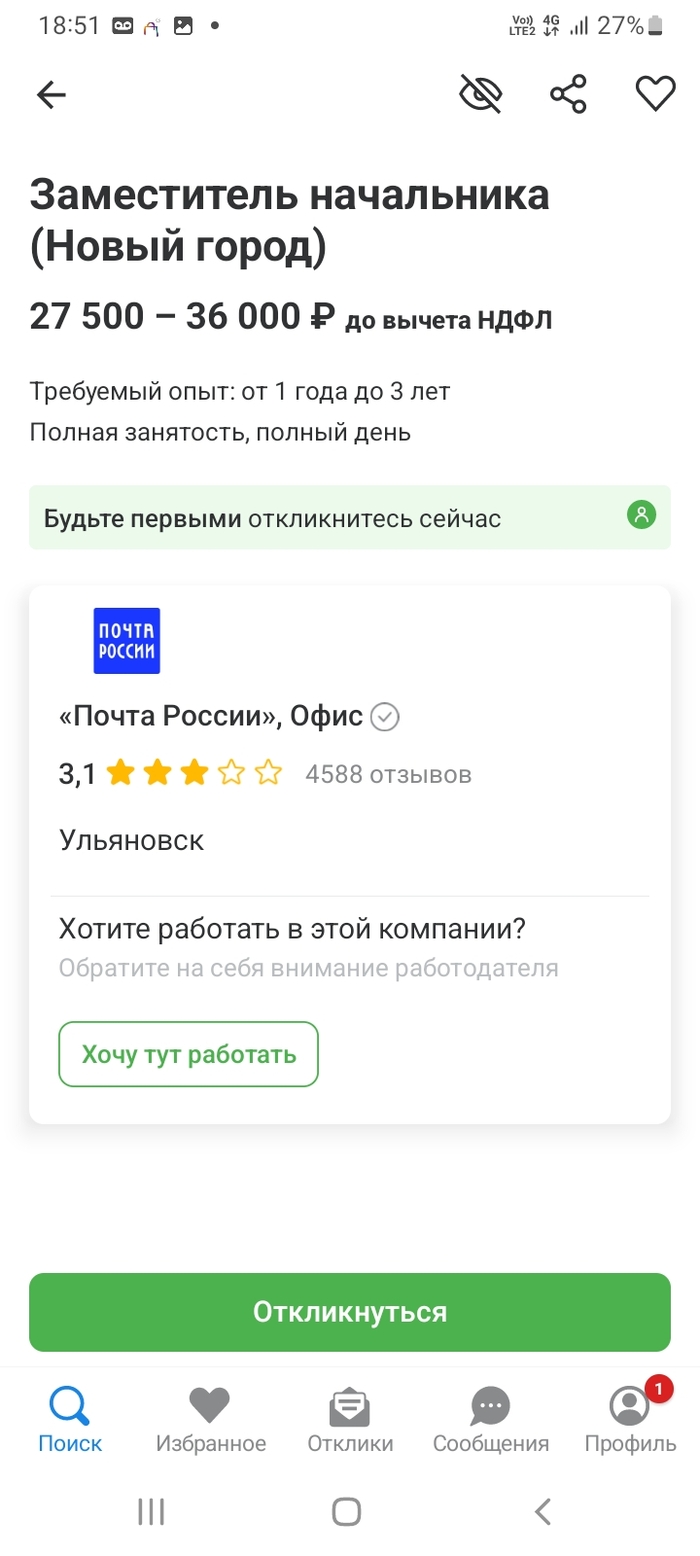Add the vacancy to favorites with the heart icon

coord(656,94)
